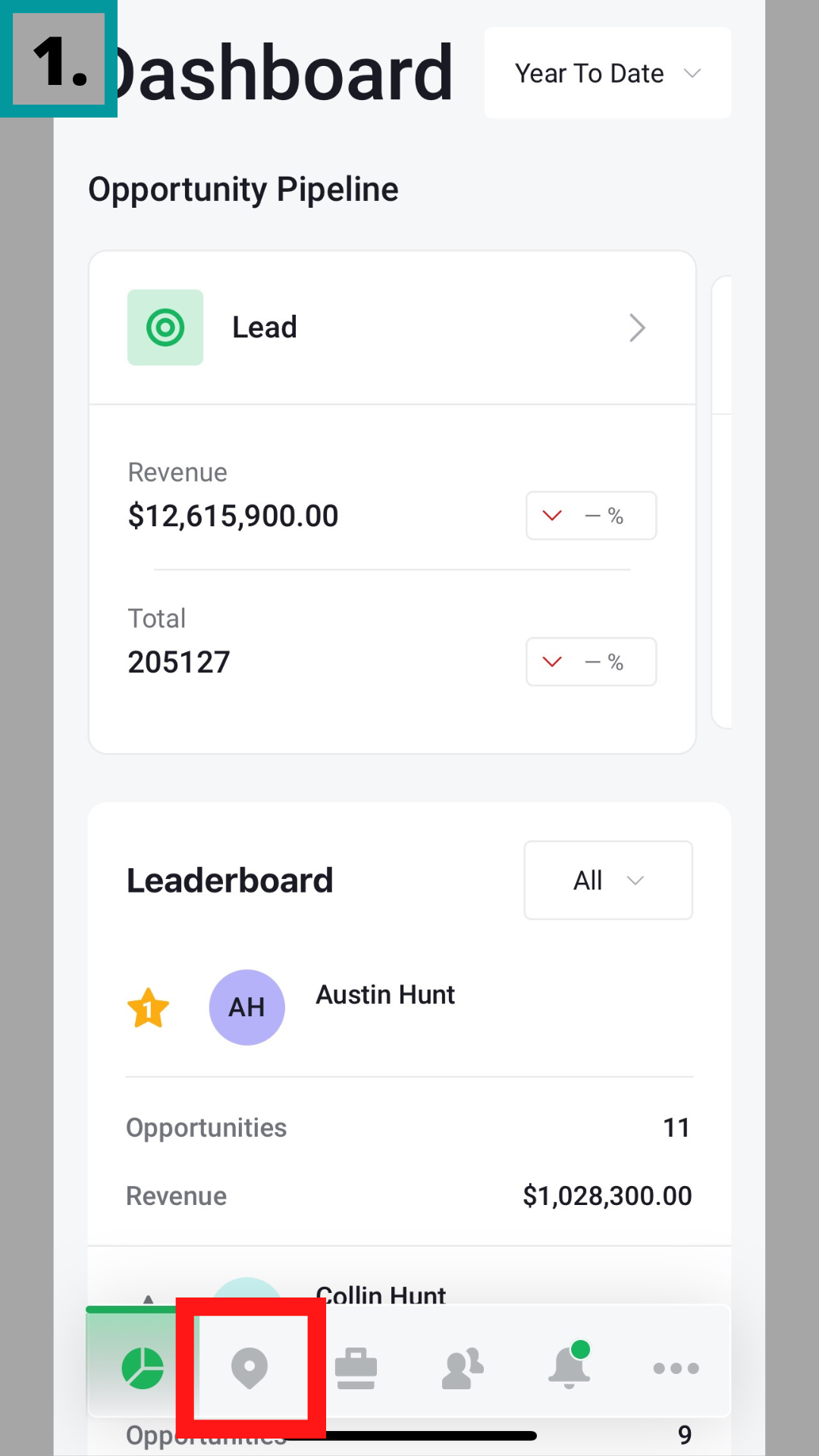Open the notifications bell
Screen dimensions: 819x1456
pyautogui.click(x=569, y=1369)
